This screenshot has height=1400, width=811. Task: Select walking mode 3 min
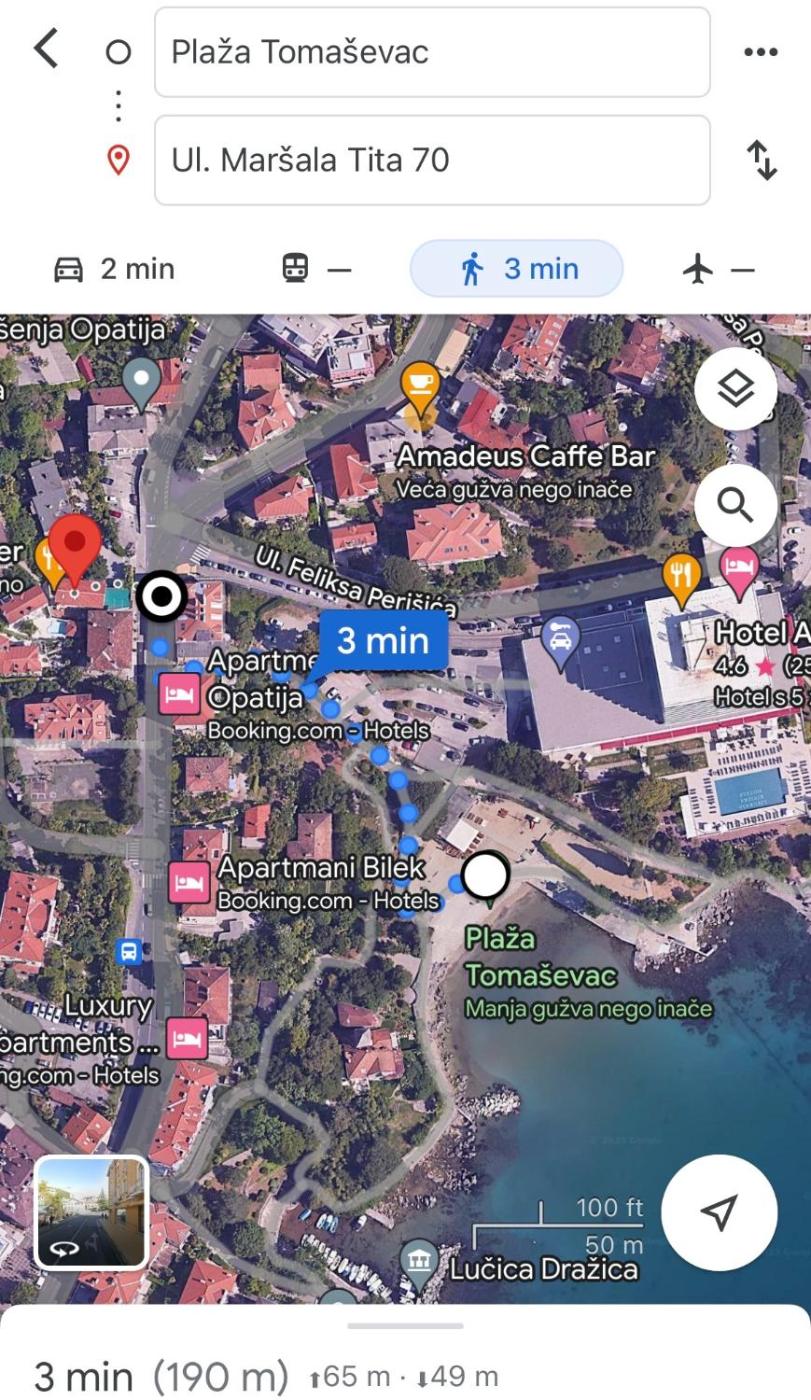coord(516,269)
